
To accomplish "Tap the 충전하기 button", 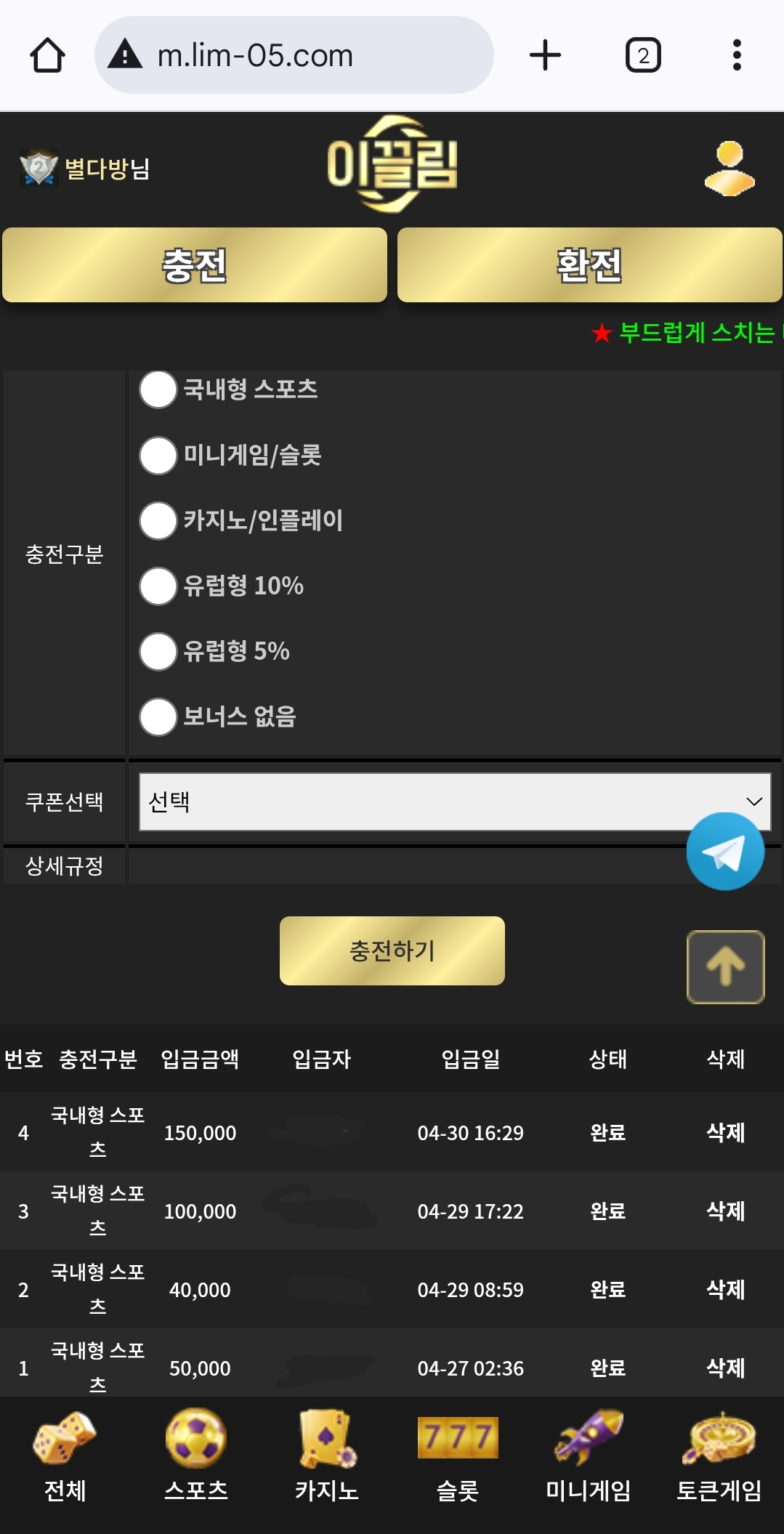I will (x=392, y=950).
